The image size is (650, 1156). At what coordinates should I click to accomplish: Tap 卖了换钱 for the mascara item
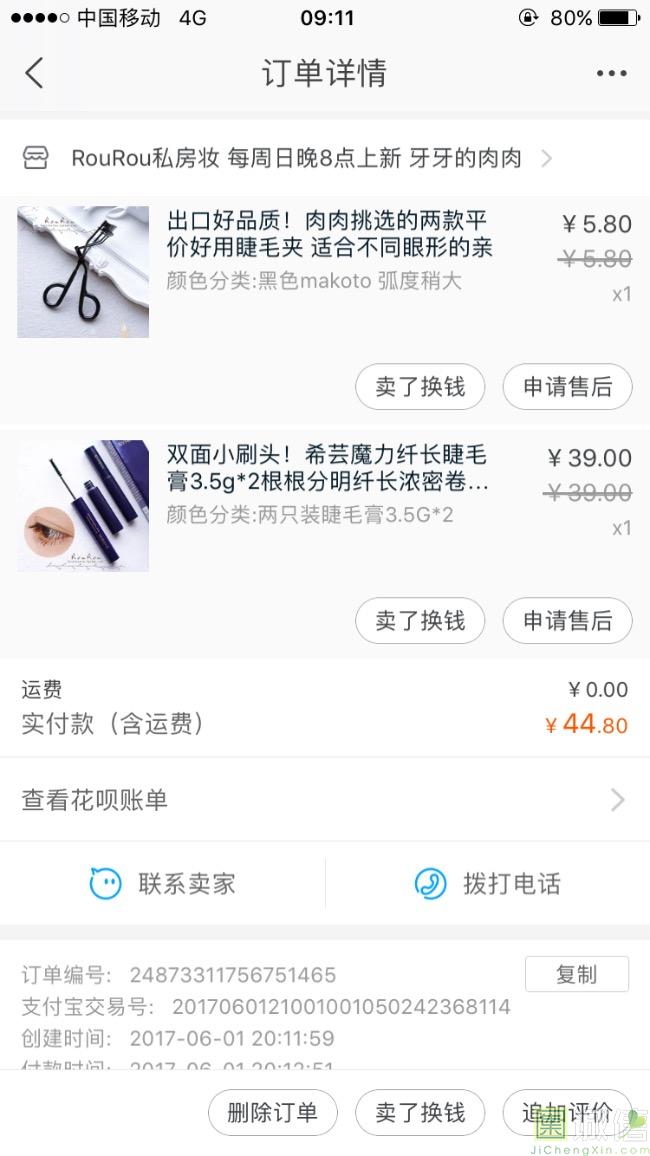[x=420, y=621]
